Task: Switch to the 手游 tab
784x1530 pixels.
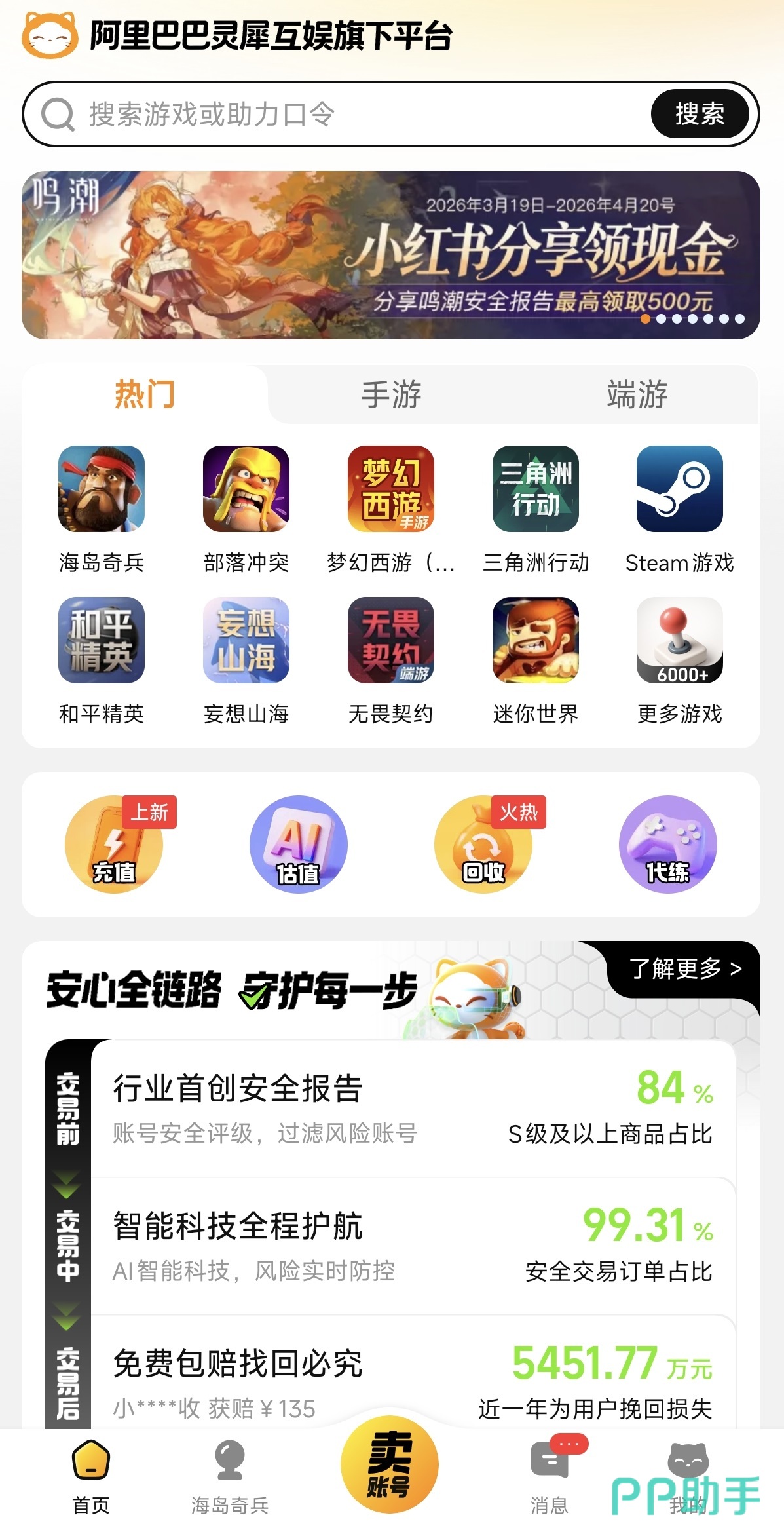Action: tap(391, 394)
